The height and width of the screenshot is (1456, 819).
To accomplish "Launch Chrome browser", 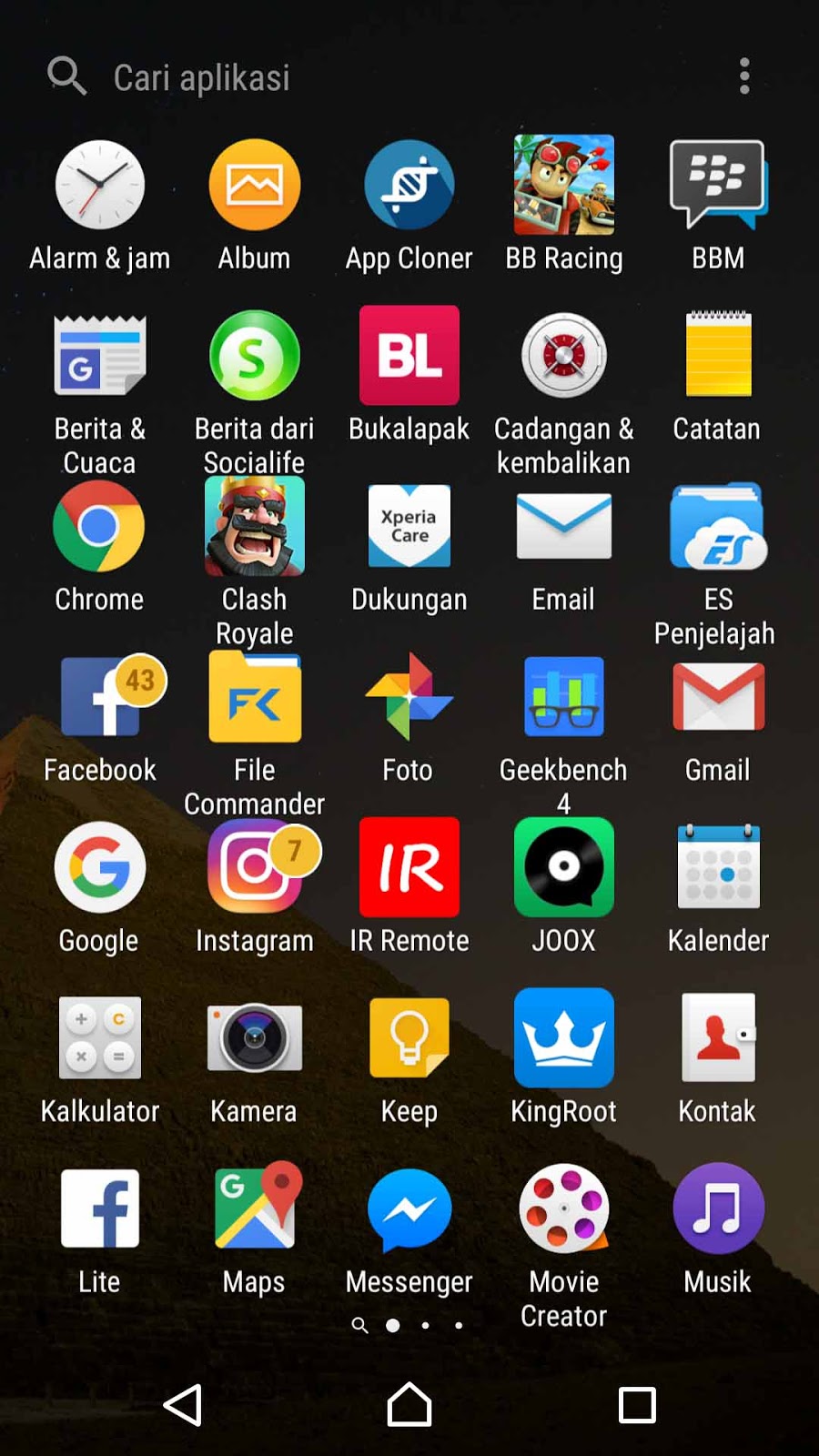I will 99,527.
